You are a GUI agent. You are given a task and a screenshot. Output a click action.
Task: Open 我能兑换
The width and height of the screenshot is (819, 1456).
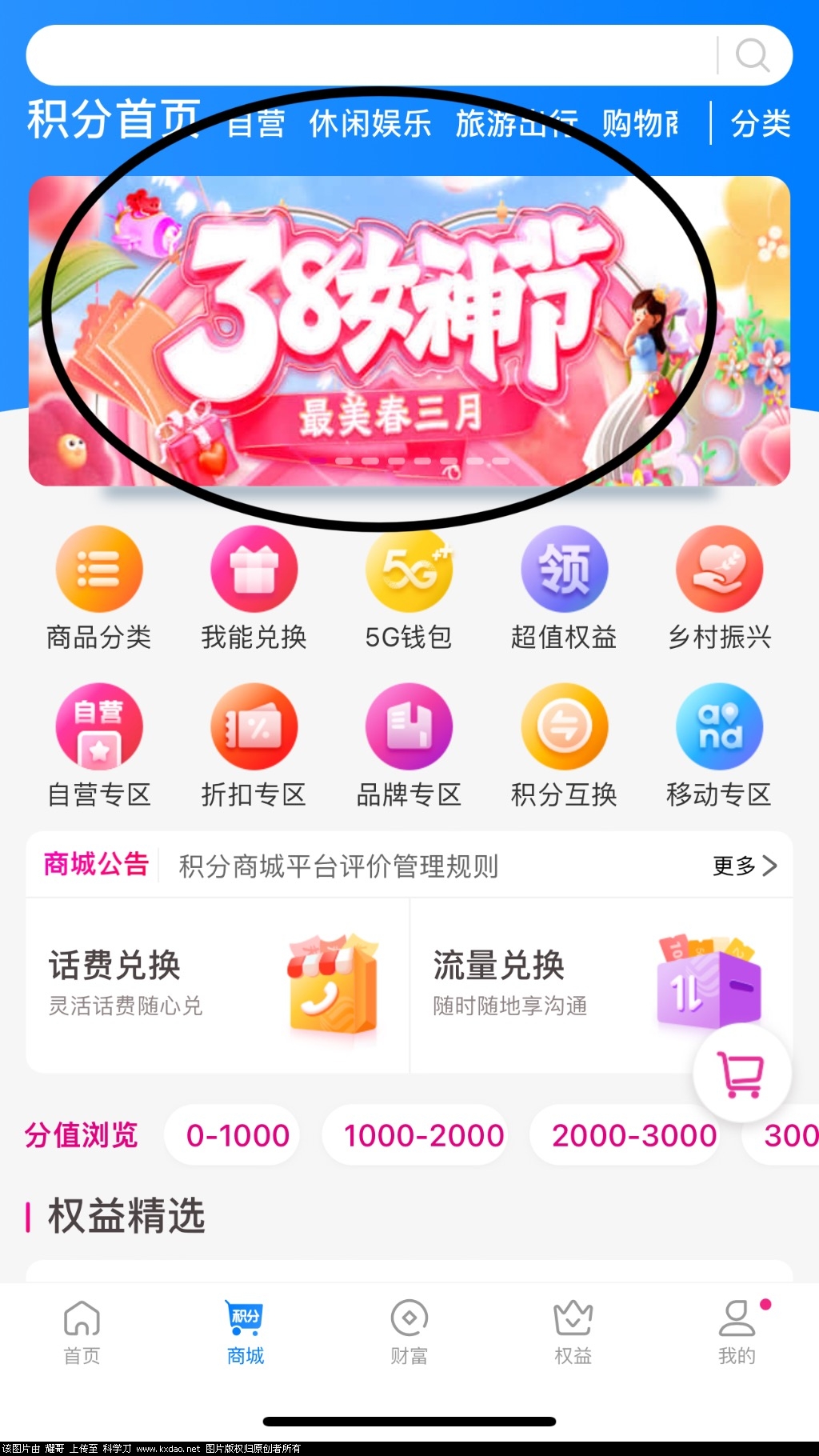coord(254,588)
